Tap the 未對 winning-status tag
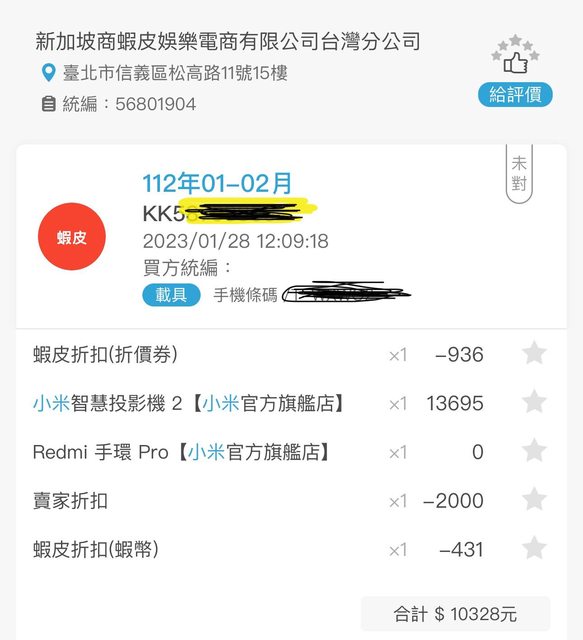 pyautogui.click(x=519, y=173)
